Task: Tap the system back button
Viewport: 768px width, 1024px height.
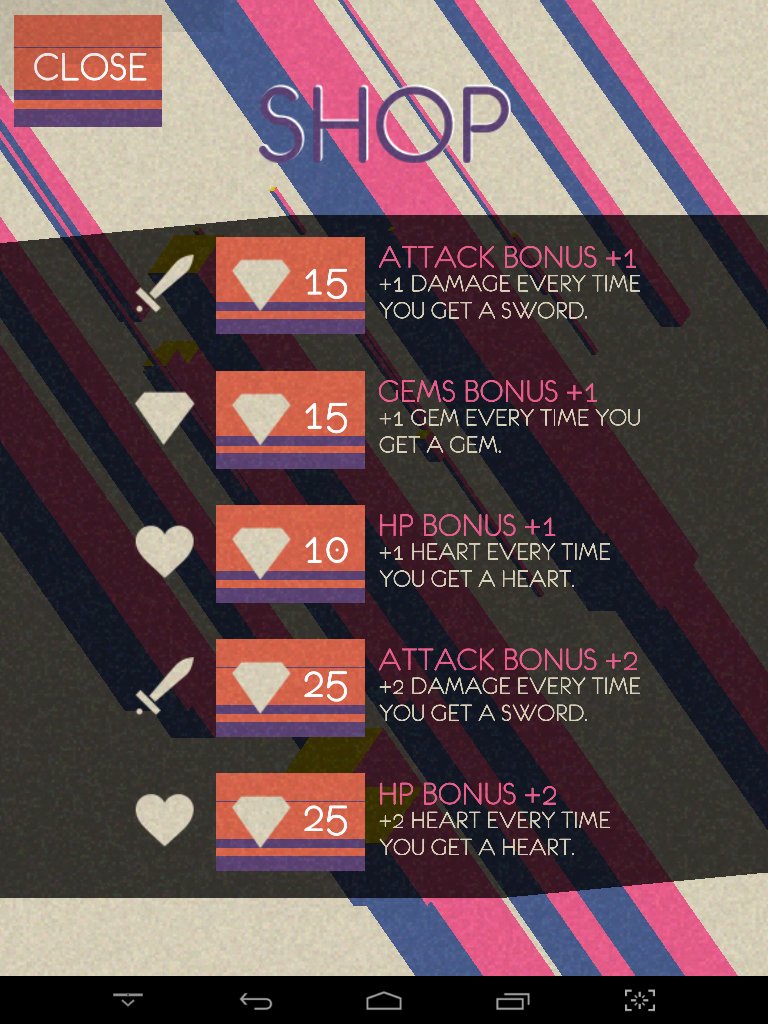Action: [256, 1000]
